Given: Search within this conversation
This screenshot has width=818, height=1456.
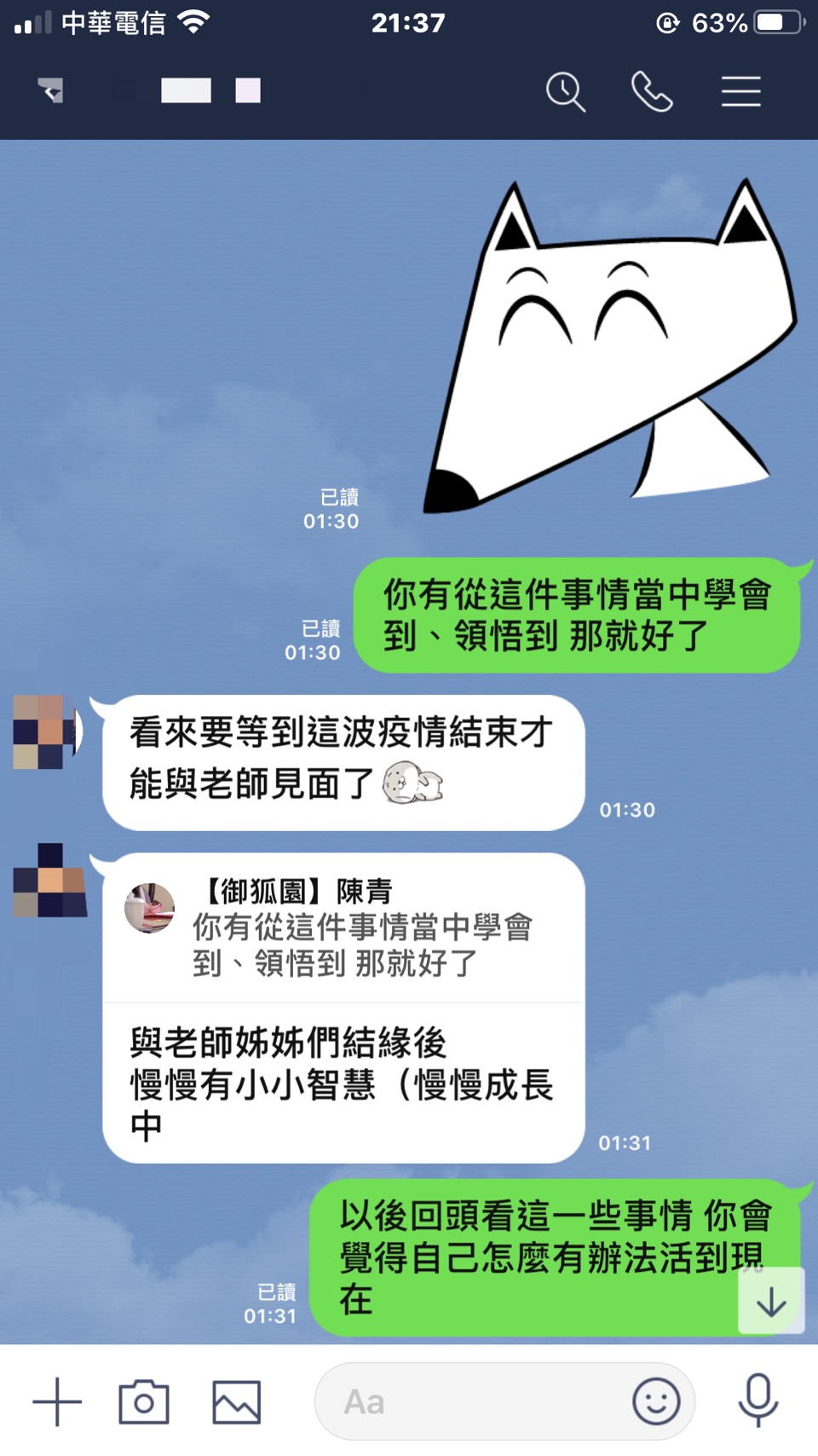Looking at the screenshot, I should tap(566, 91).
